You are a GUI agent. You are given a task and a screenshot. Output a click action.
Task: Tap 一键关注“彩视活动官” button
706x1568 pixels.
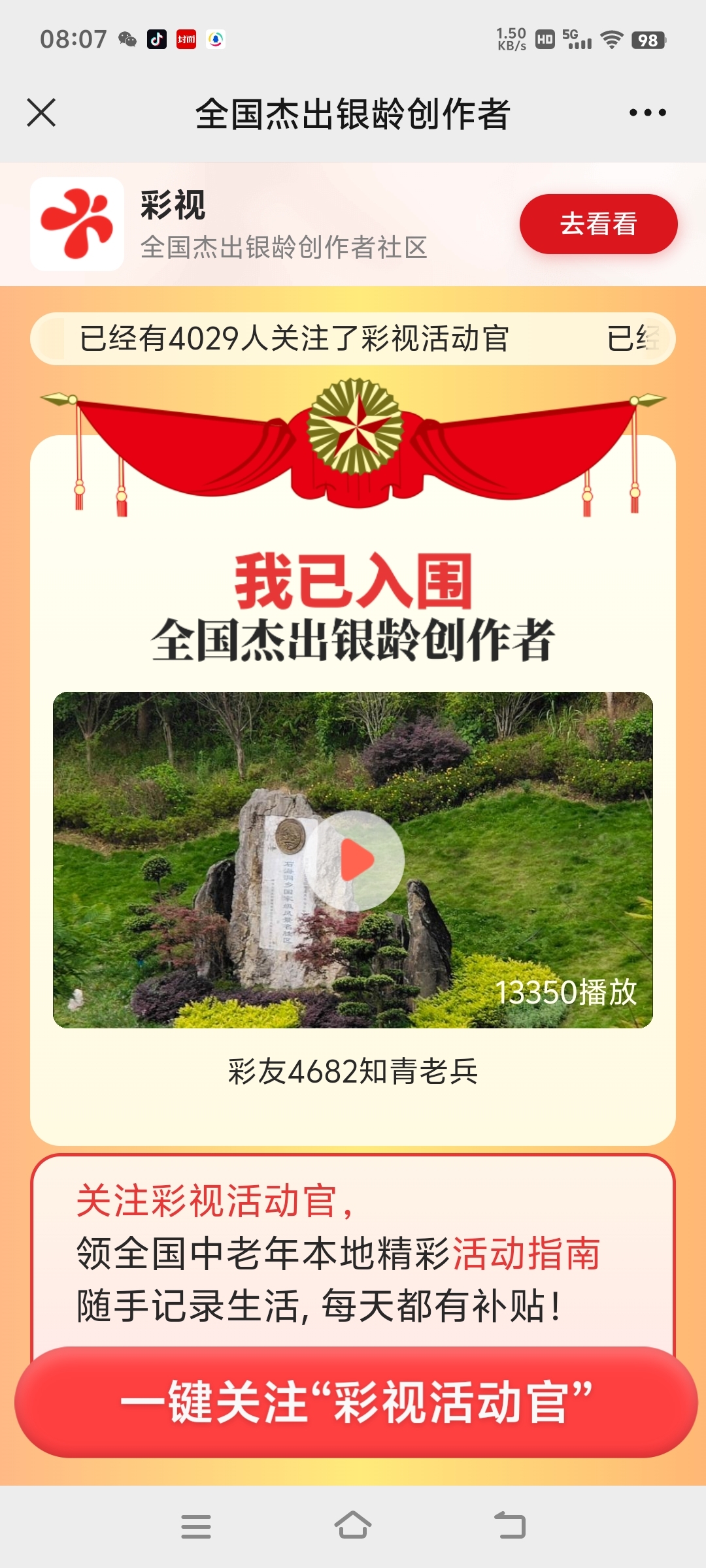point(356,1403)
